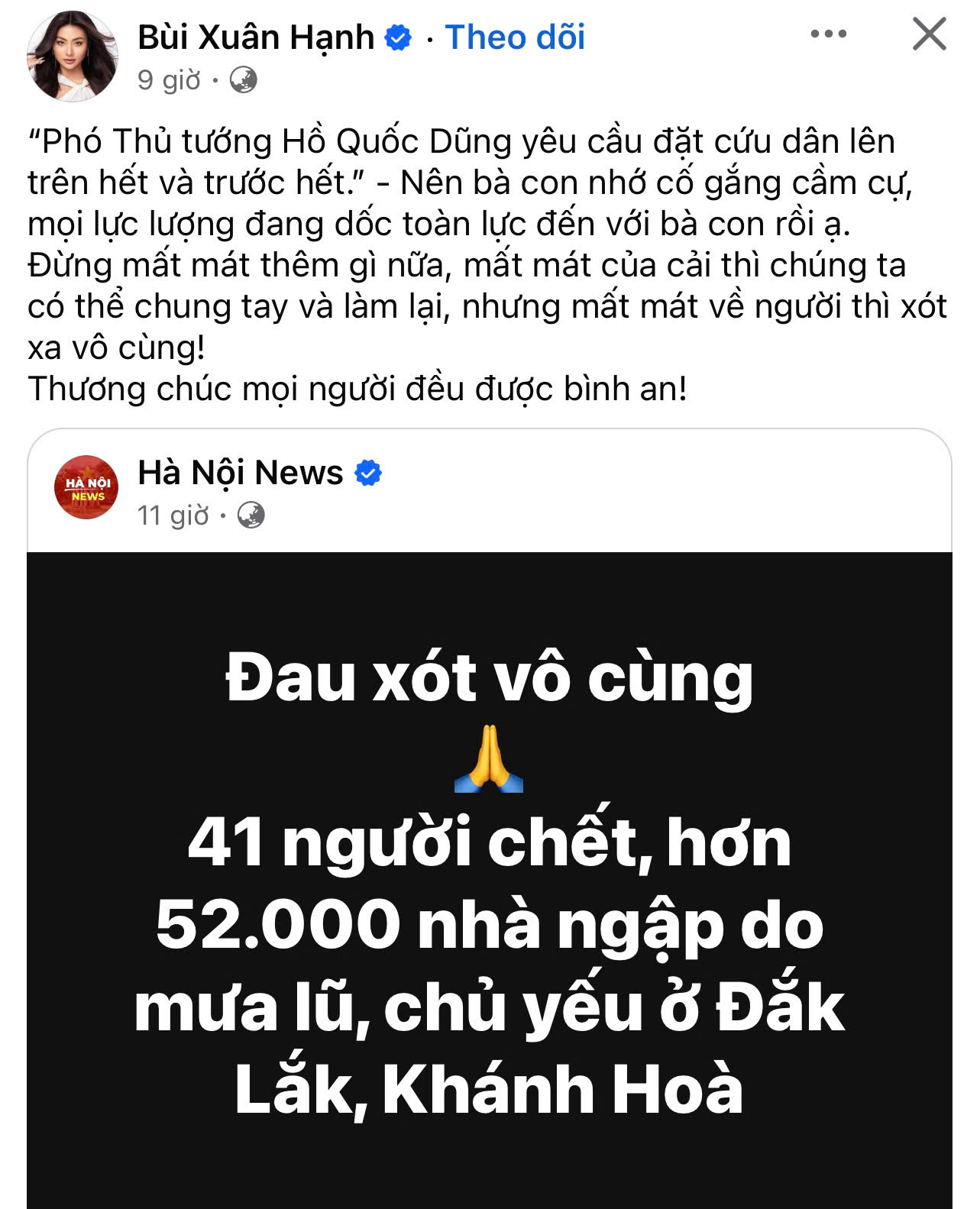
Task: Click the blue verified badge beside Bùi Xuân Hạnh
Action: coord(397,34)
